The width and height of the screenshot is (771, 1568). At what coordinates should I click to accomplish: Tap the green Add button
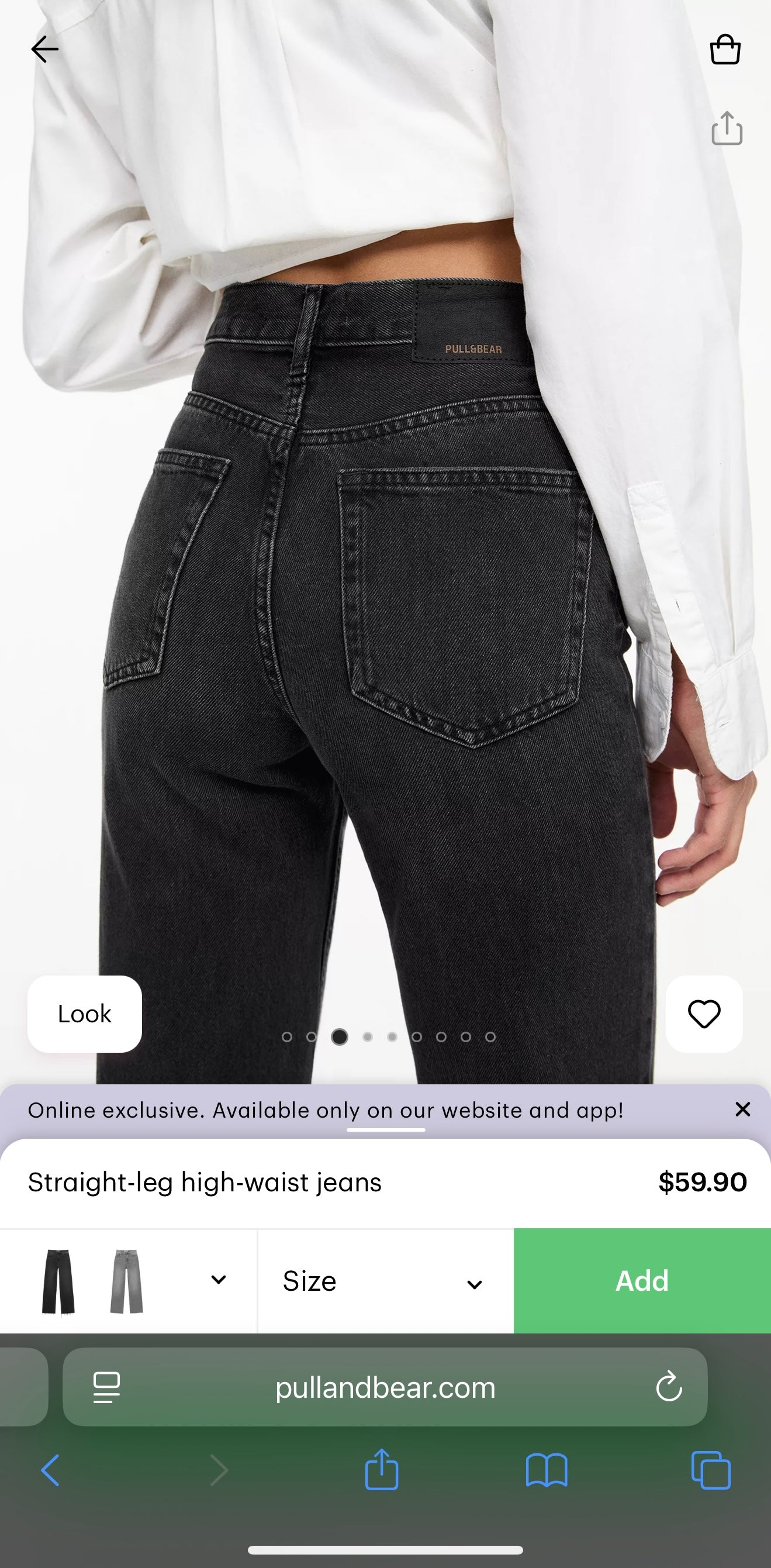click(x=642, y=1281)
